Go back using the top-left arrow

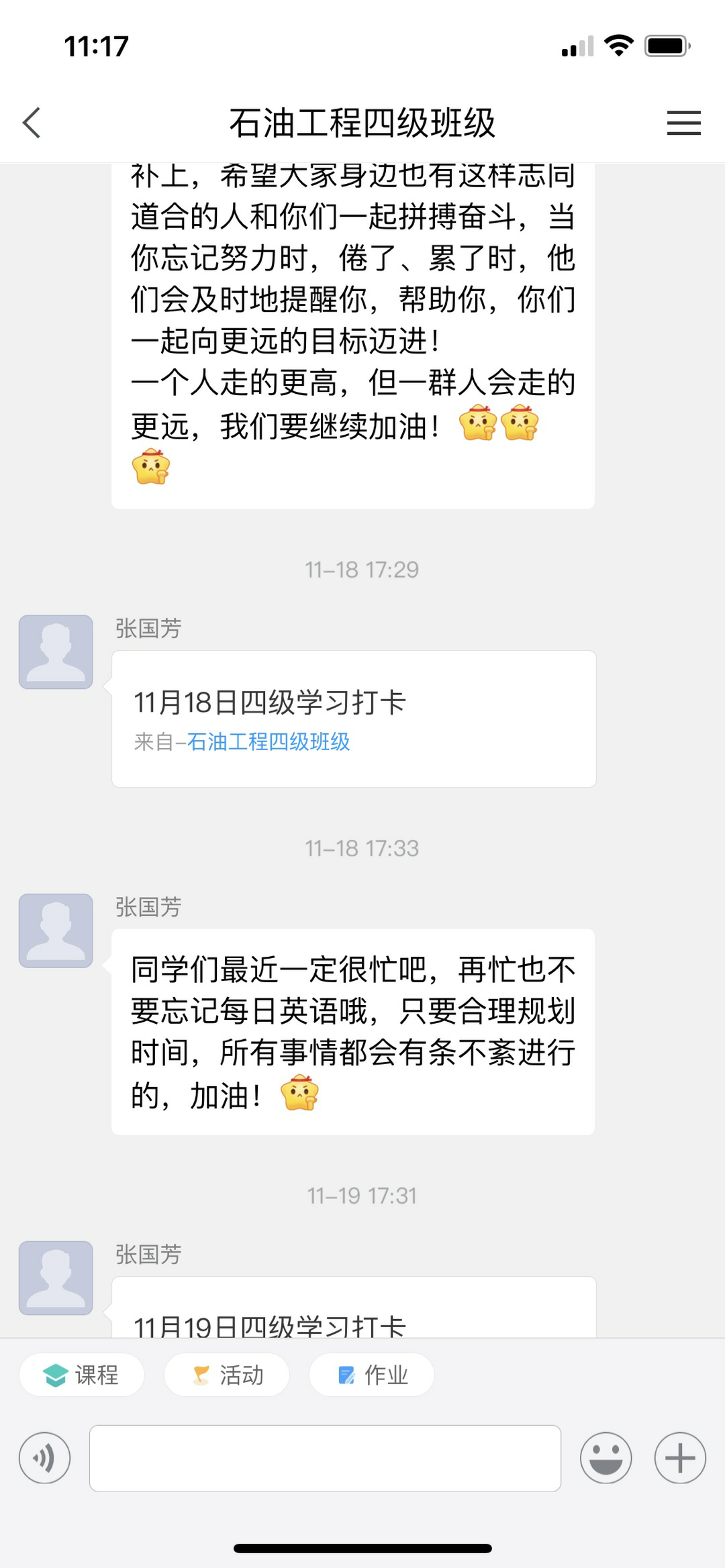(32, 123)
